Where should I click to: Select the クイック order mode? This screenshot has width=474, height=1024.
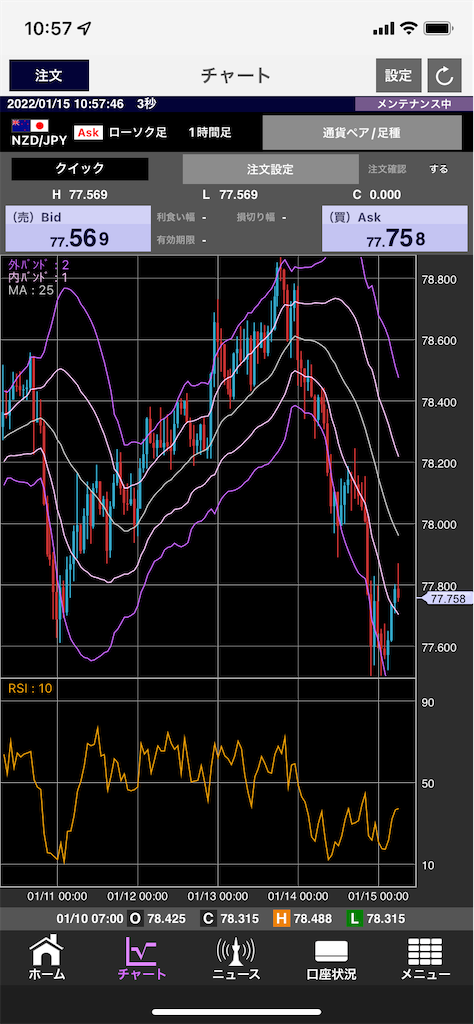coord(80,168)
